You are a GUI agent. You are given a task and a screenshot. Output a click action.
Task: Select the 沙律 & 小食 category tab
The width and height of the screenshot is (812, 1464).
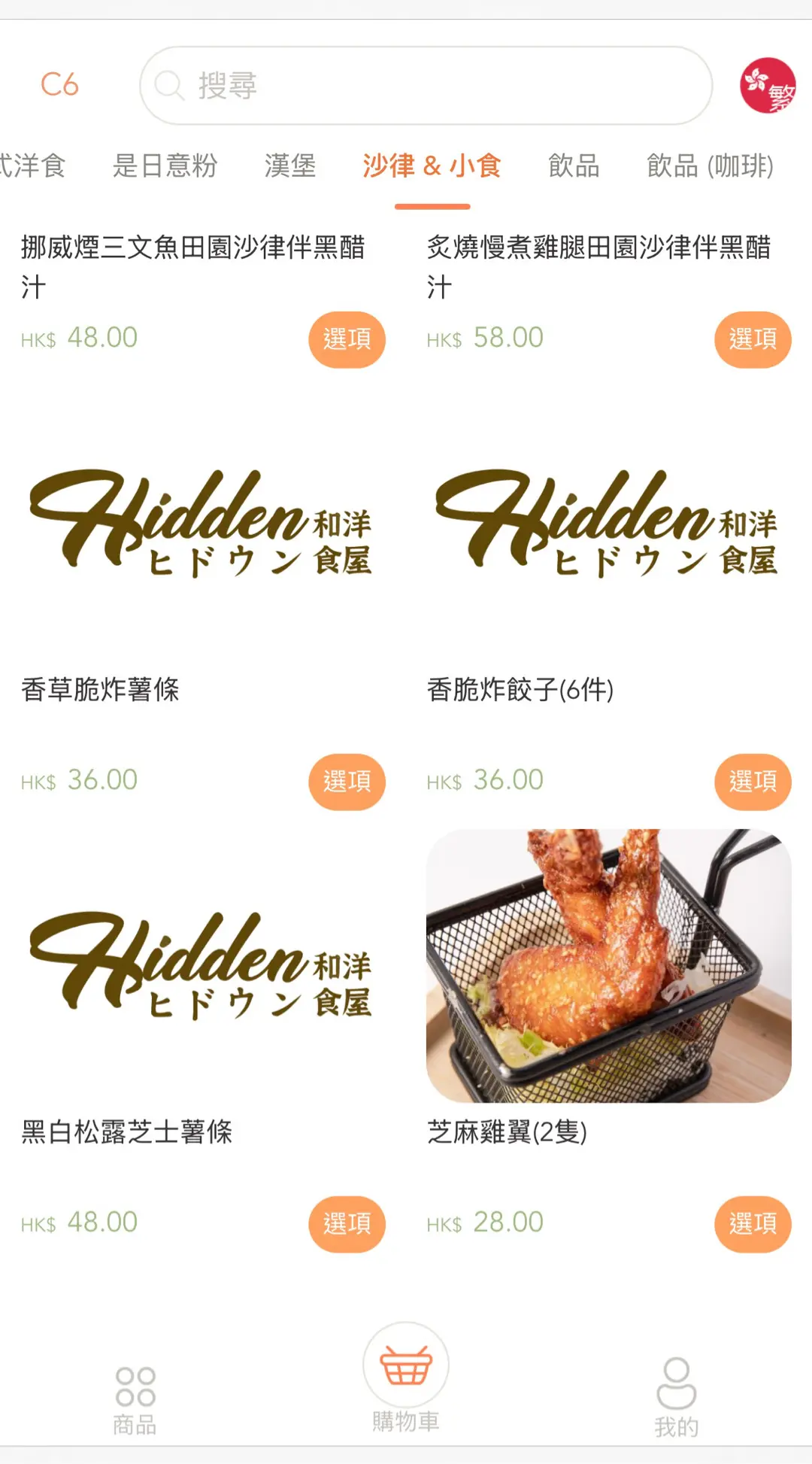point(432,166)
